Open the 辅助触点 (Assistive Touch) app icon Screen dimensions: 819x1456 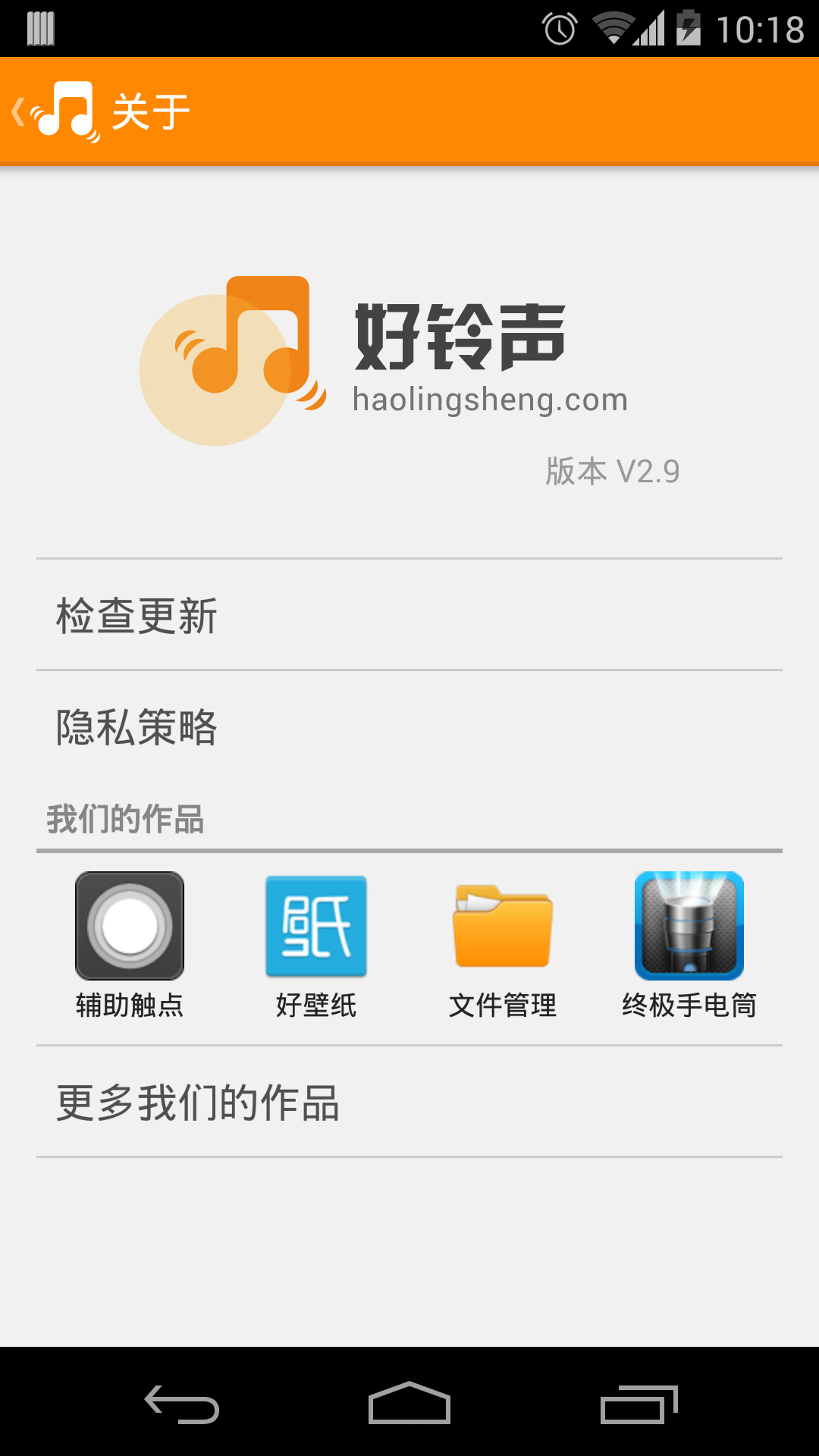(x=129, y=926)
